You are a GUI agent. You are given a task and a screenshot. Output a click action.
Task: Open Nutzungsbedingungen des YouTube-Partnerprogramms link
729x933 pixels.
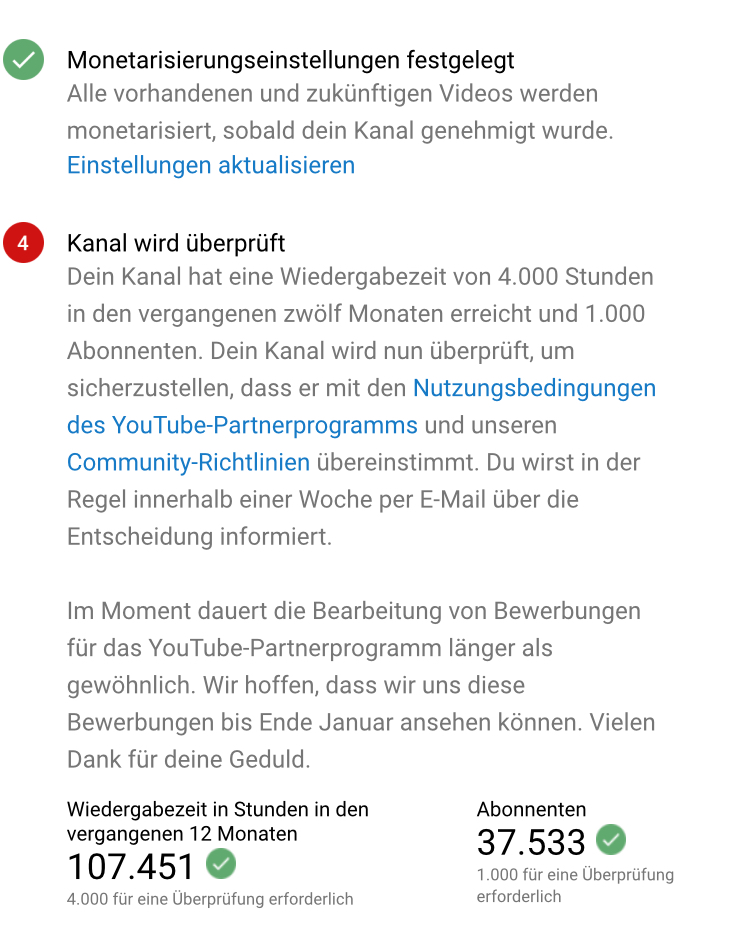pyautogui.click(x=534, y=388)
